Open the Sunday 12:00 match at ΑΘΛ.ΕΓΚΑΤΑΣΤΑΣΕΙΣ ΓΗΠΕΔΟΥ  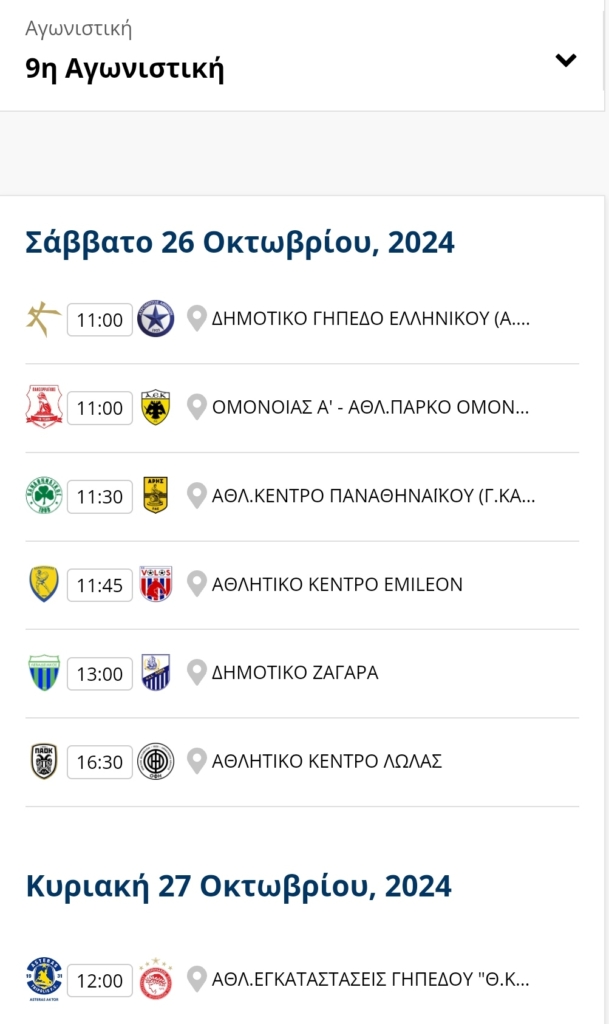[x=302, y=980]
